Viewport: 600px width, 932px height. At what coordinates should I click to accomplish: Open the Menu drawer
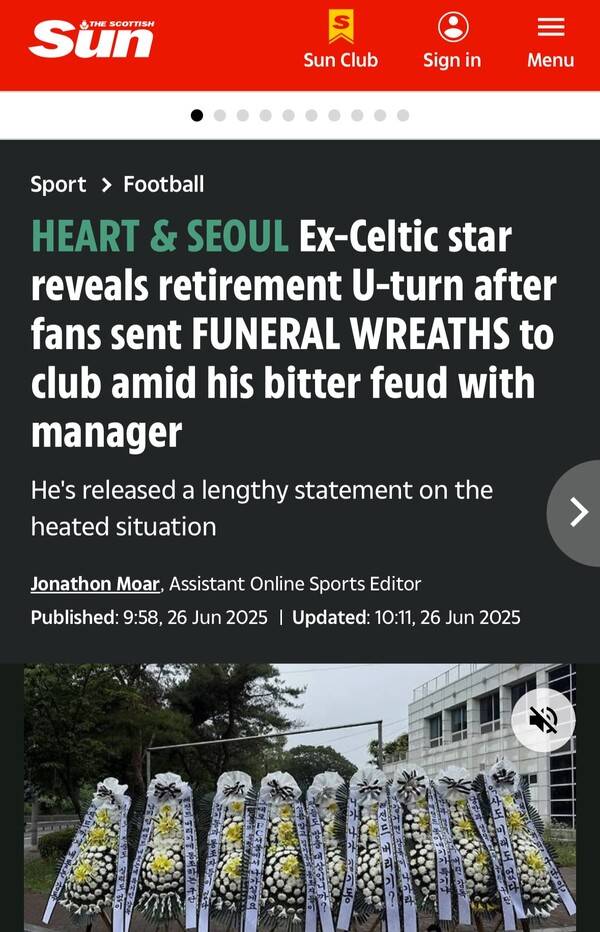pos(551,42)
